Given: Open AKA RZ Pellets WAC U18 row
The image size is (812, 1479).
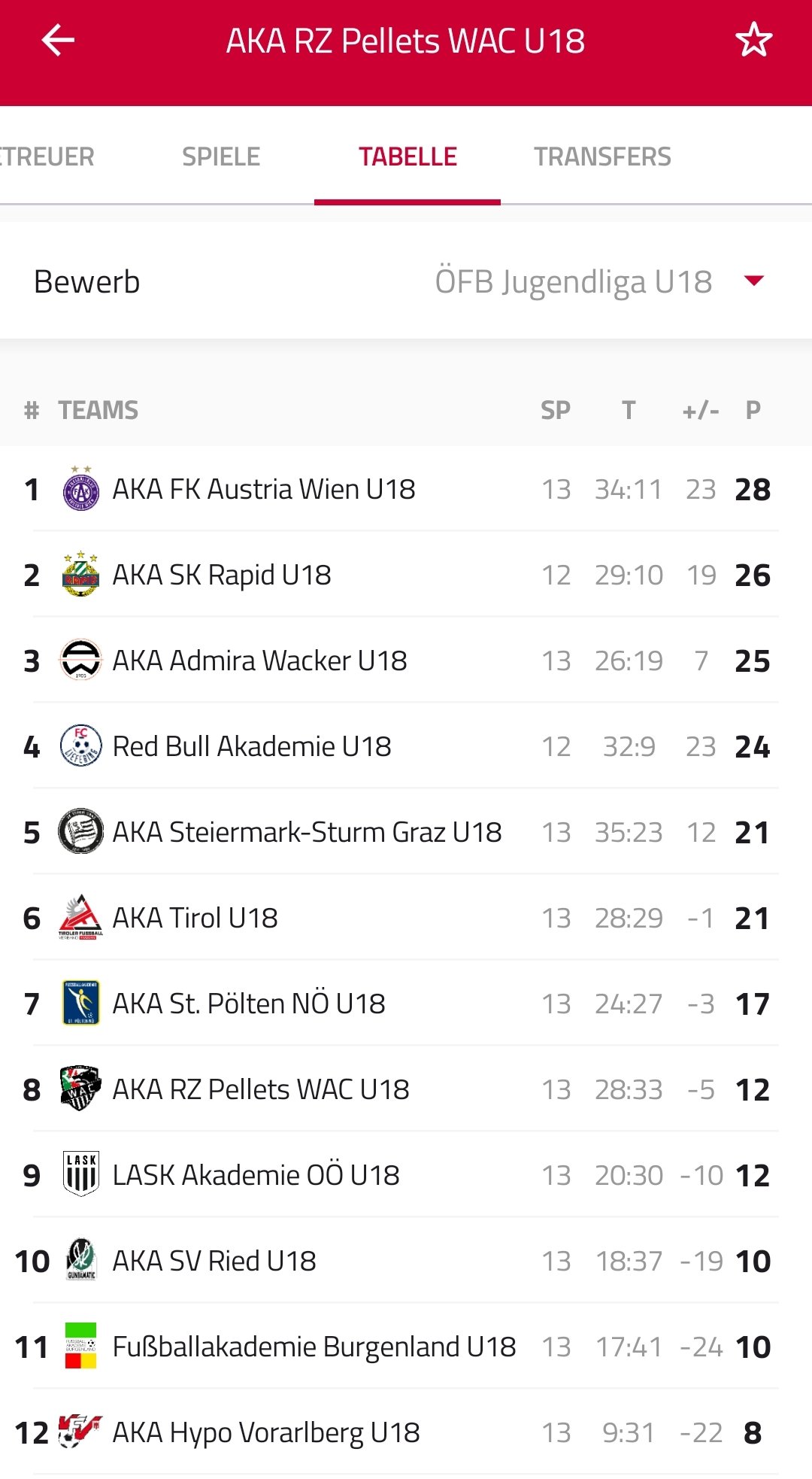Looking at the screenshot, I should [x=406, y=1089].
